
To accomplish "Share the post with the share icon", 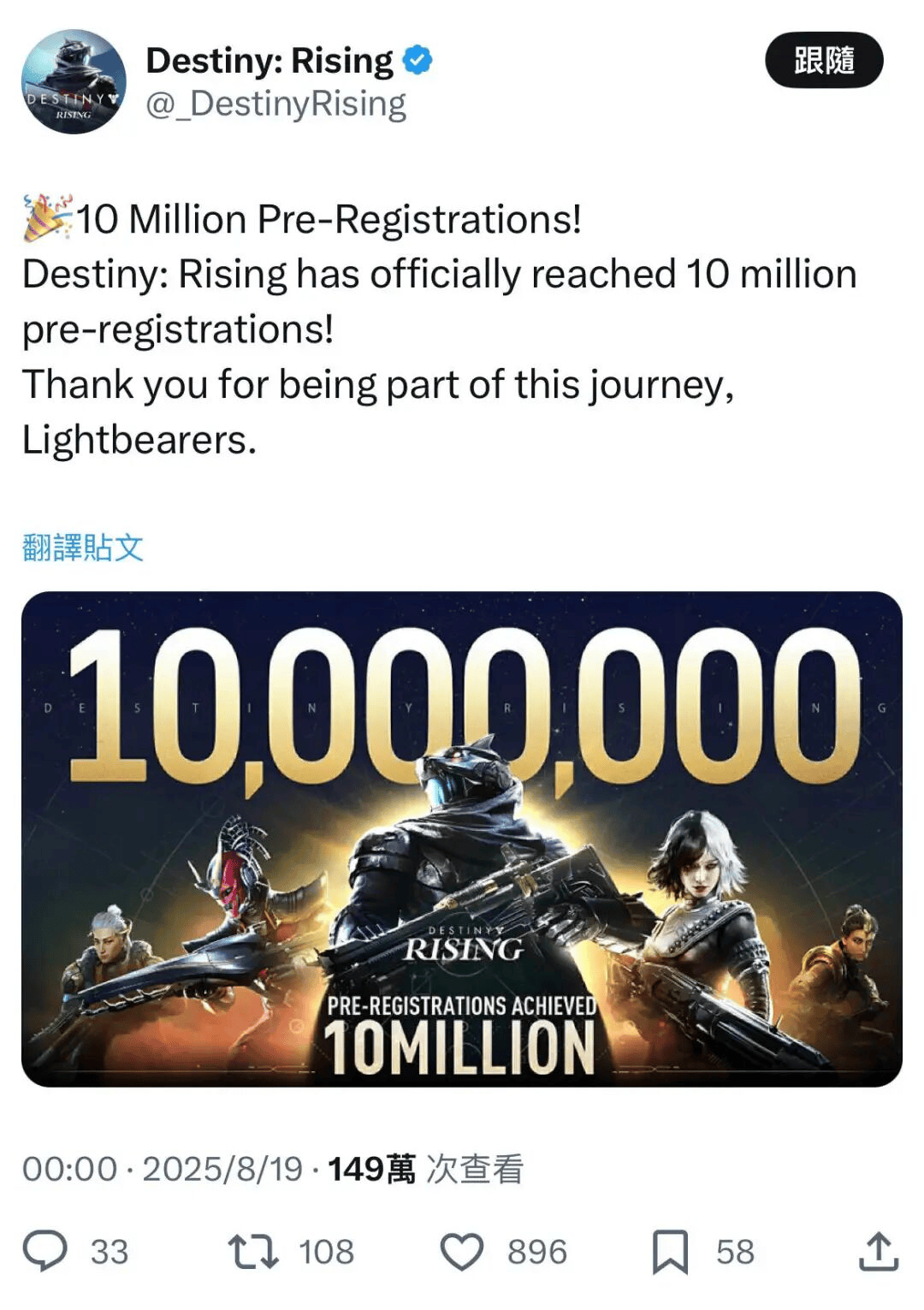I will click(x=879, y=1251).
